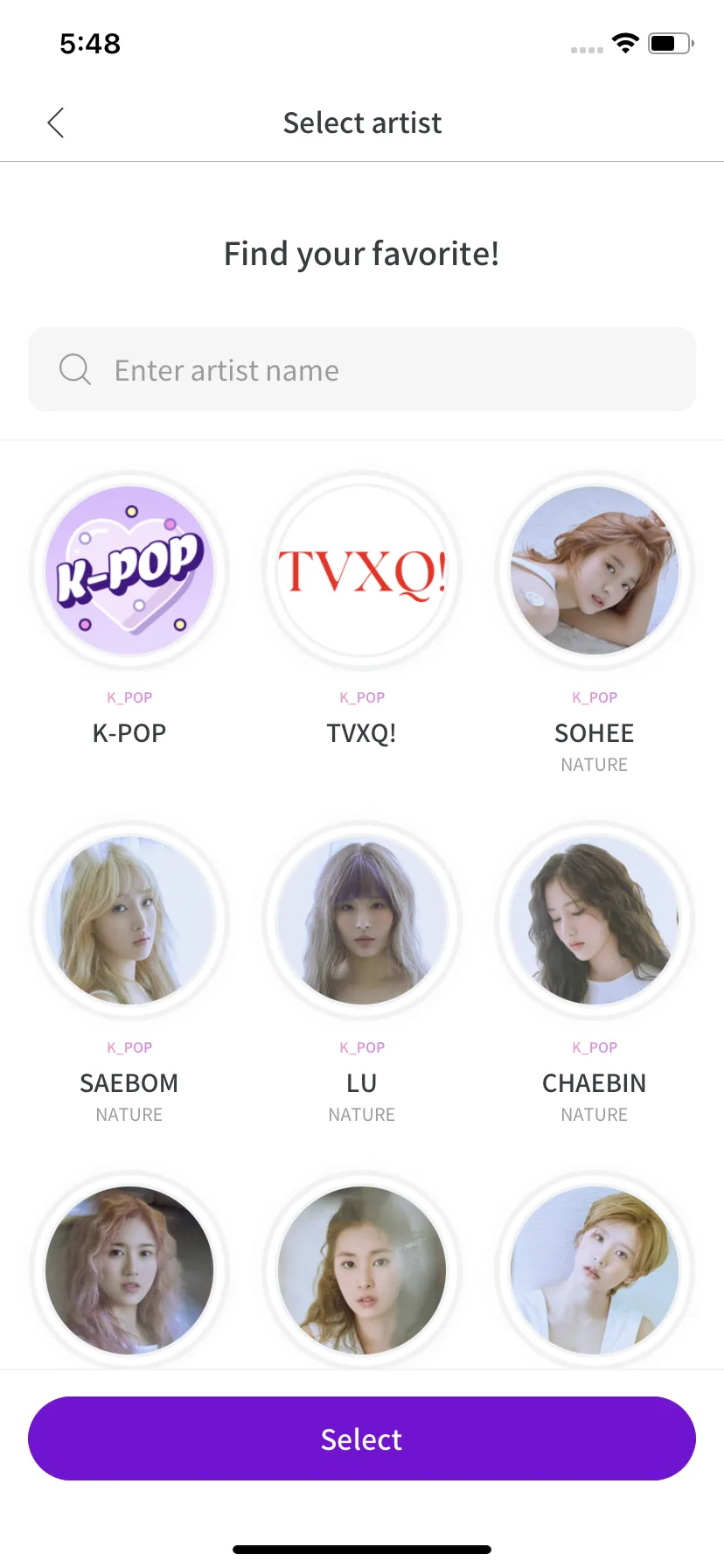This screenshot has height=1568, width=724.
Task: Go back from Select artist screen
Action: pos(56,123)
